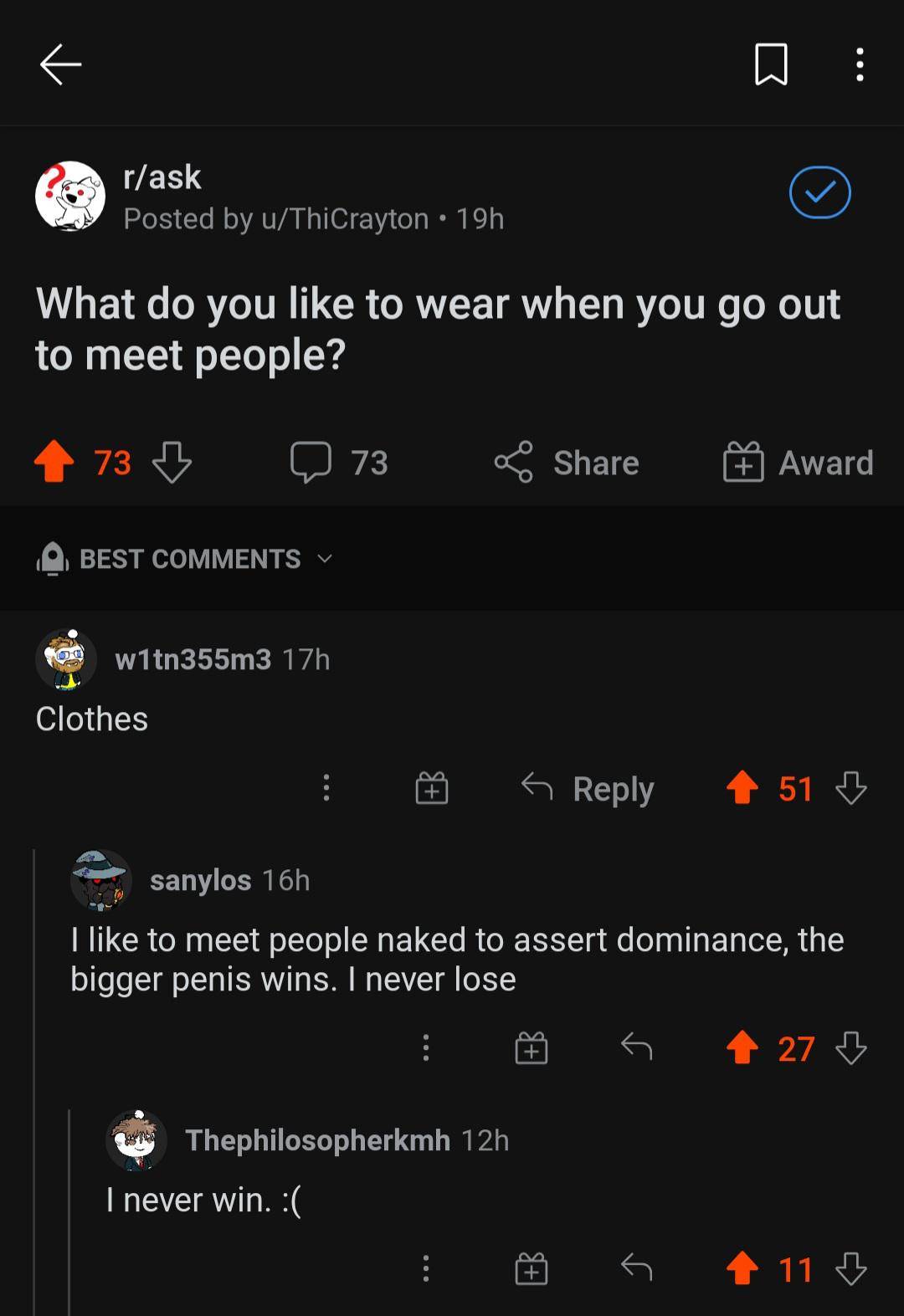This screenshot has width=904, height=1316.
Task: Reply to w1tn355m3's comment
Action: coord(588,788)
